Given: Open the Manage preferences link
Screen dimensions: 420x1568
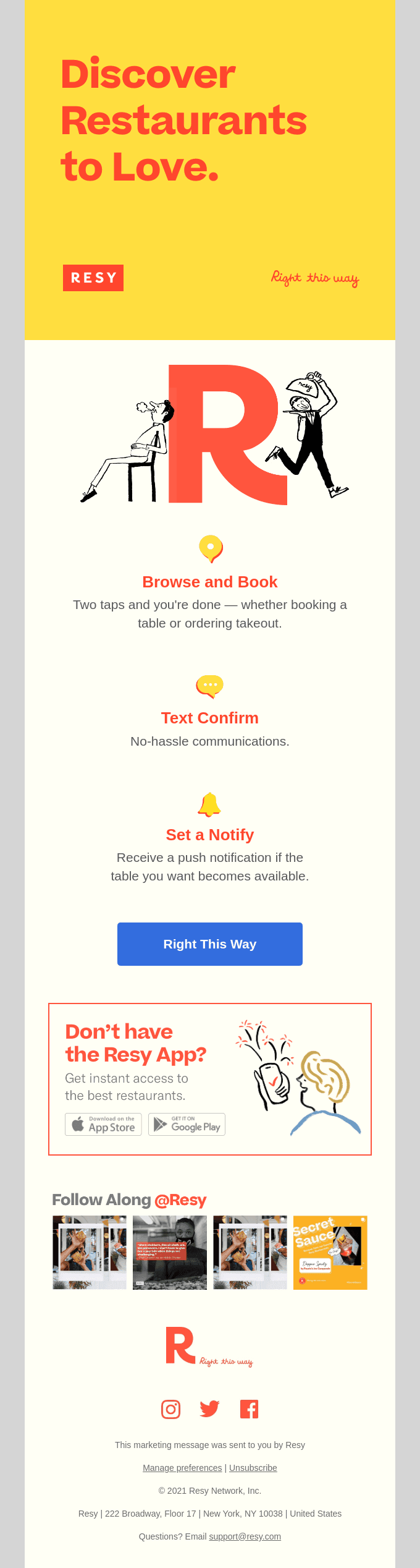Looking at the screenshot, I should click(182, 1468).
